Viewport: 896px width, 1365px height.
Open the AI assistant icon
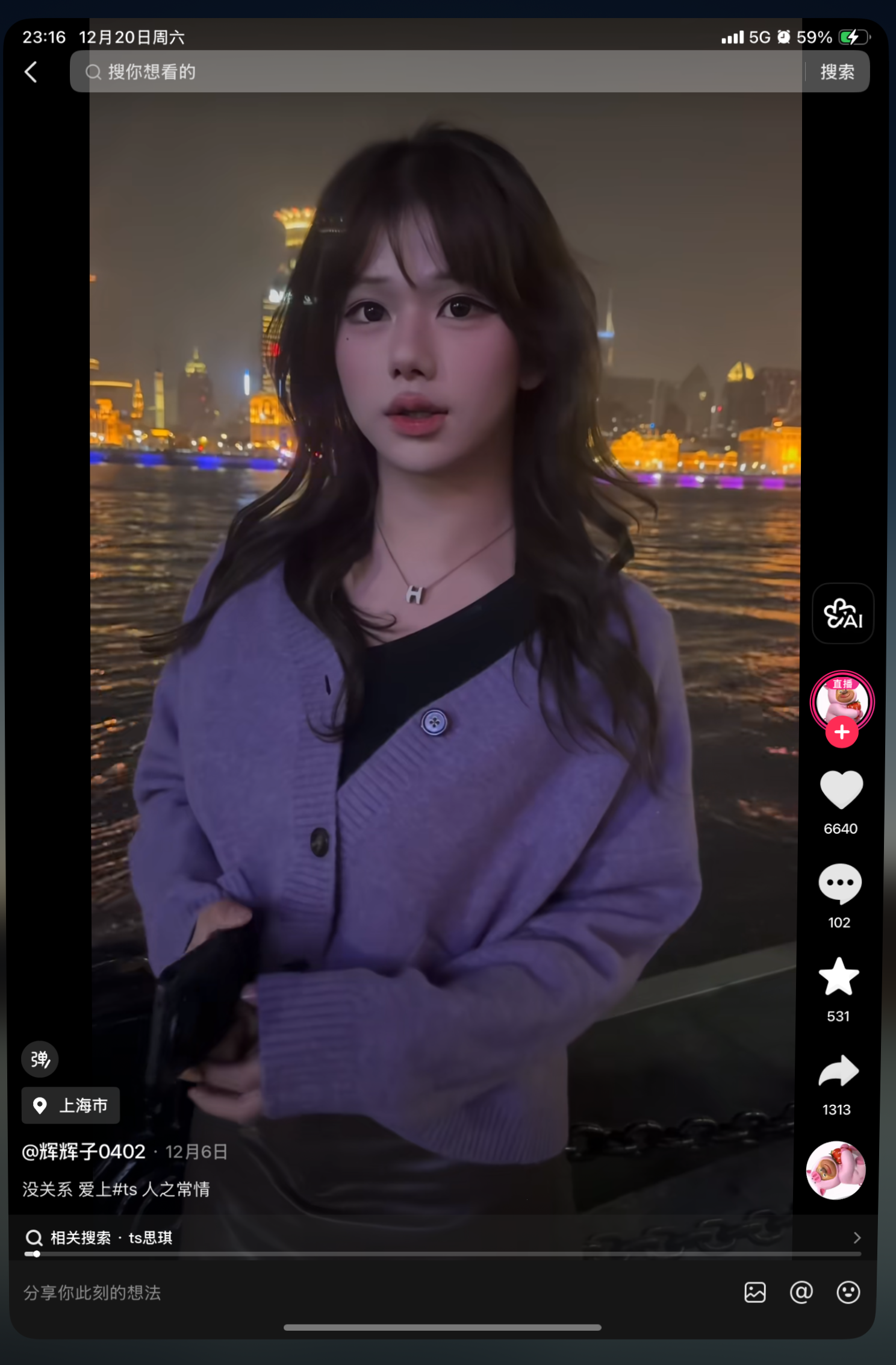click(x=842, y=614)
